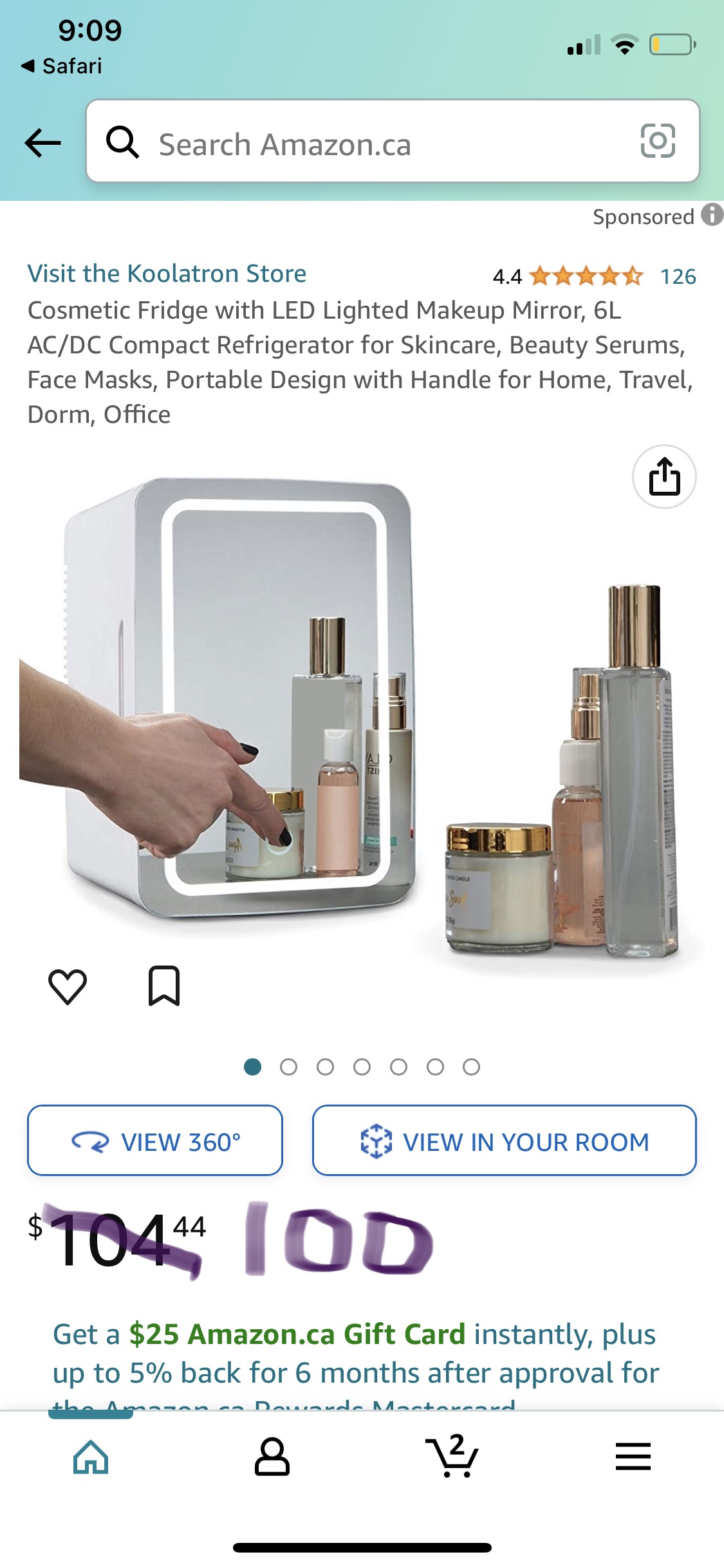Add the fridge to favorites with heart
Viewport: 724px width, 1568px height.
[68, 986]
